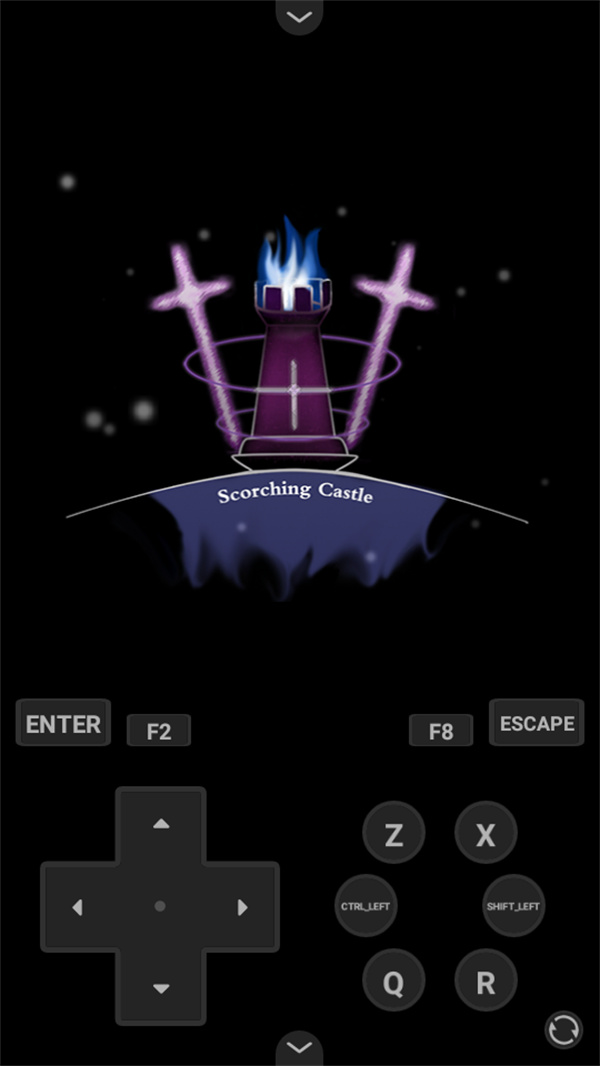
Task: Expand the top chevron panel
Action: (299, 16)
